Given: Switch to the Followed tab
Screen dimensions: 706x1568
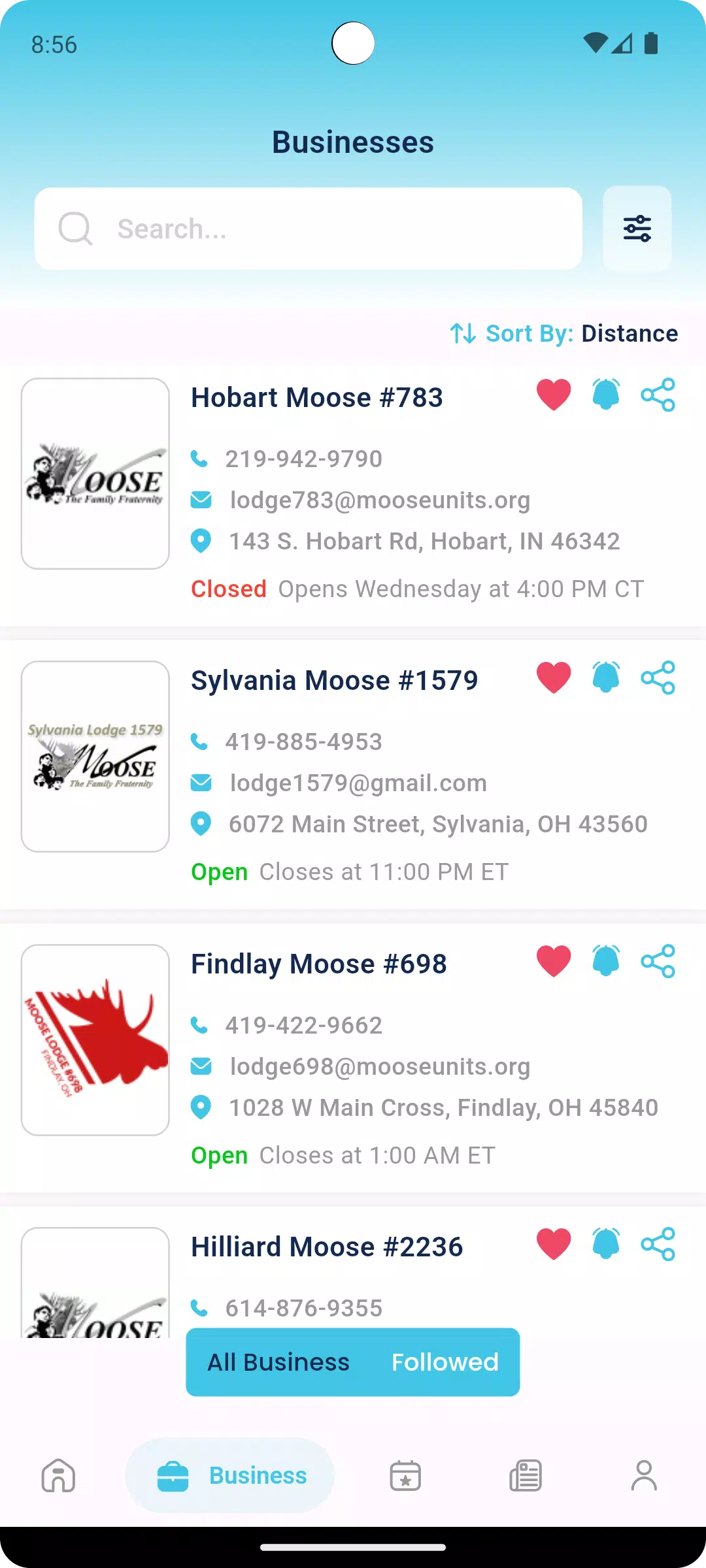Looking at the screenshot, I should pyautogui.click(x=445, y=1362).
